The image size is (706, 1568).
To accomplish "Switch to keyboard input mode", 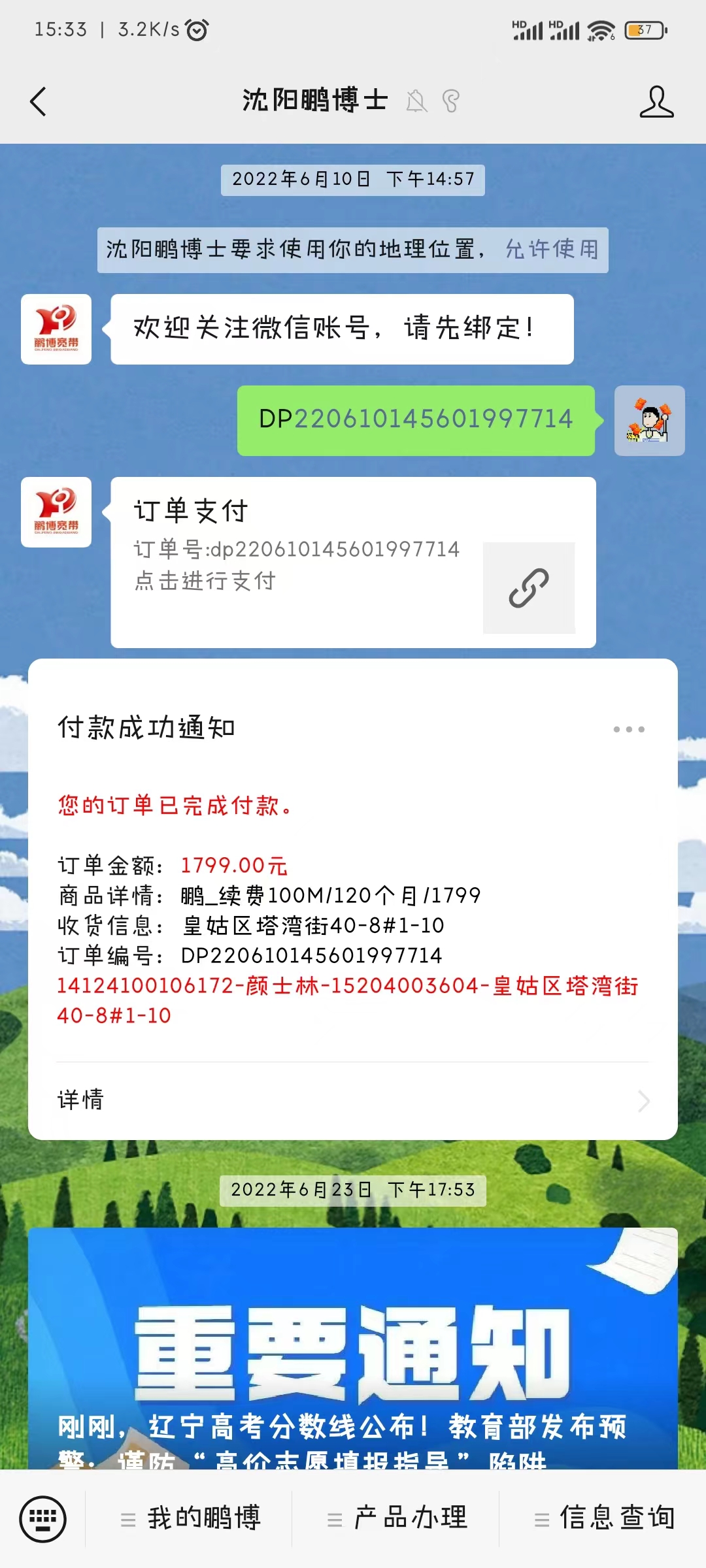I will 43,1518.
